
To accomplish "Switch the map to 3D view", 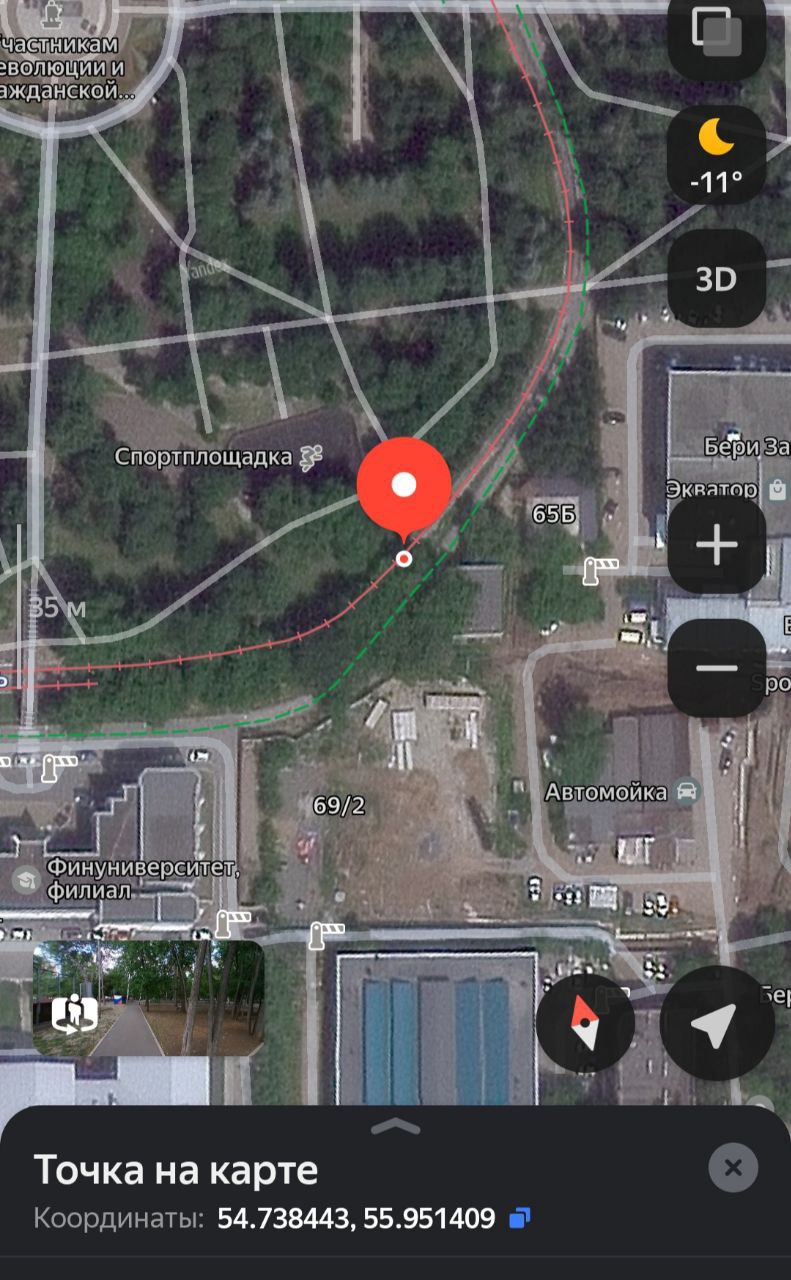I will [x=716, y=278].
